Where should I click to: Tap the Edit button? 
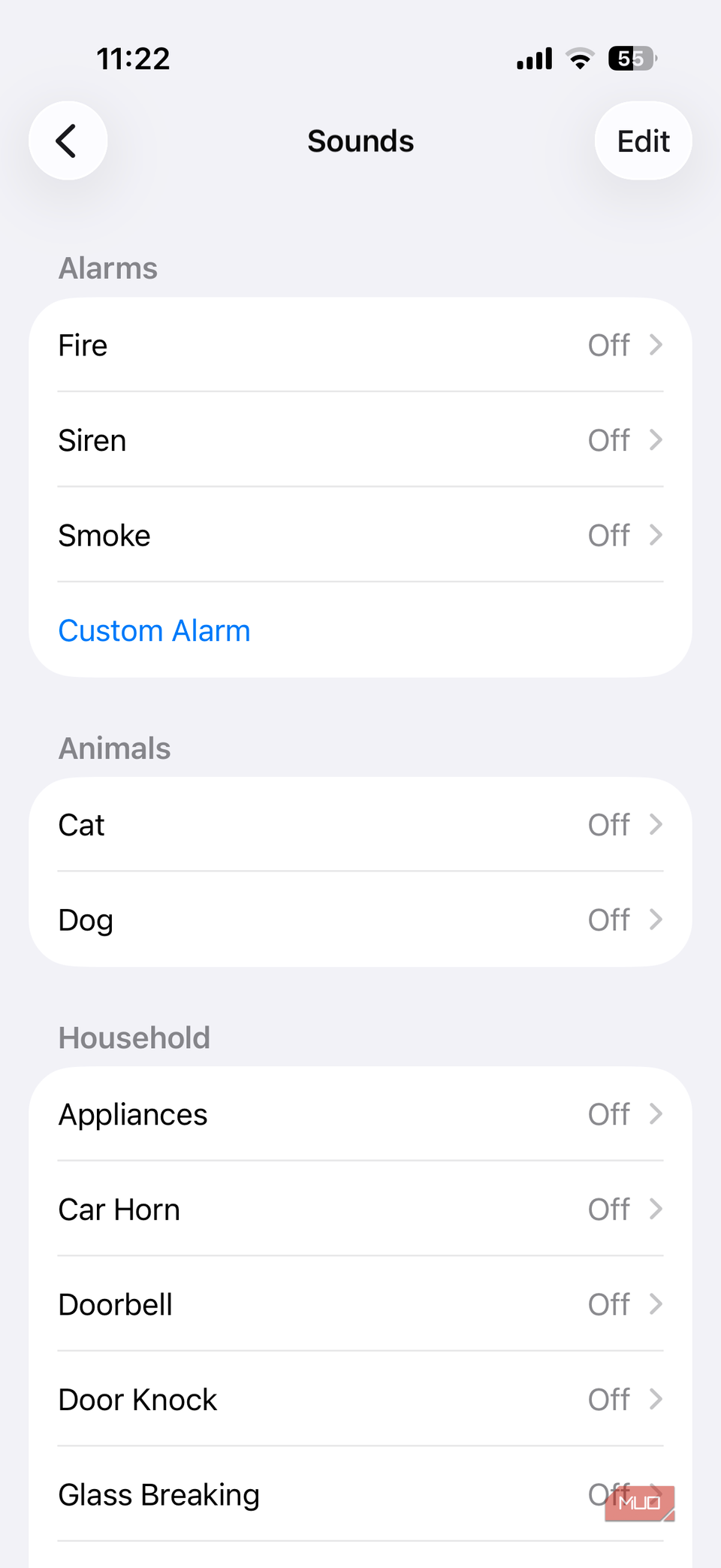[x=643, y=140]
